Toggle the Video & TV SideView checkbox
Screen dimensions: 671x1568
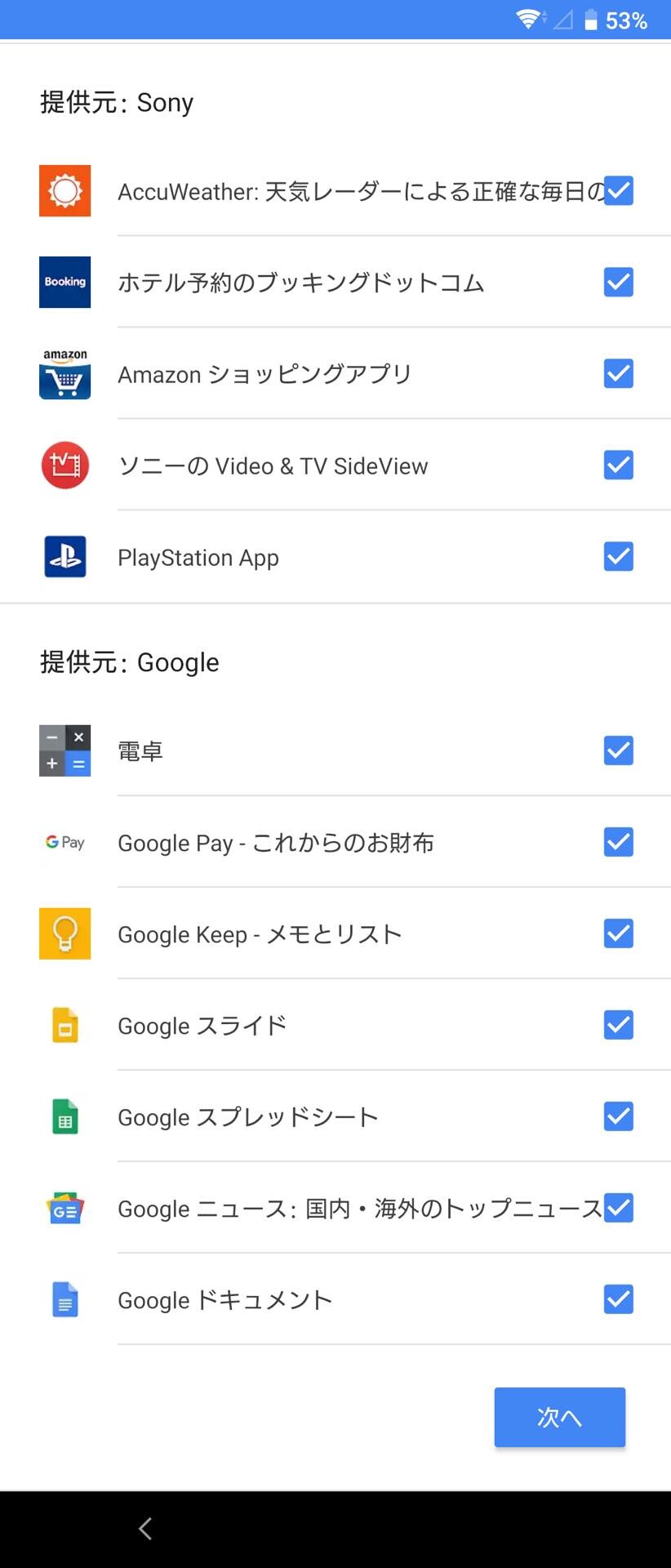coord(619,465)
